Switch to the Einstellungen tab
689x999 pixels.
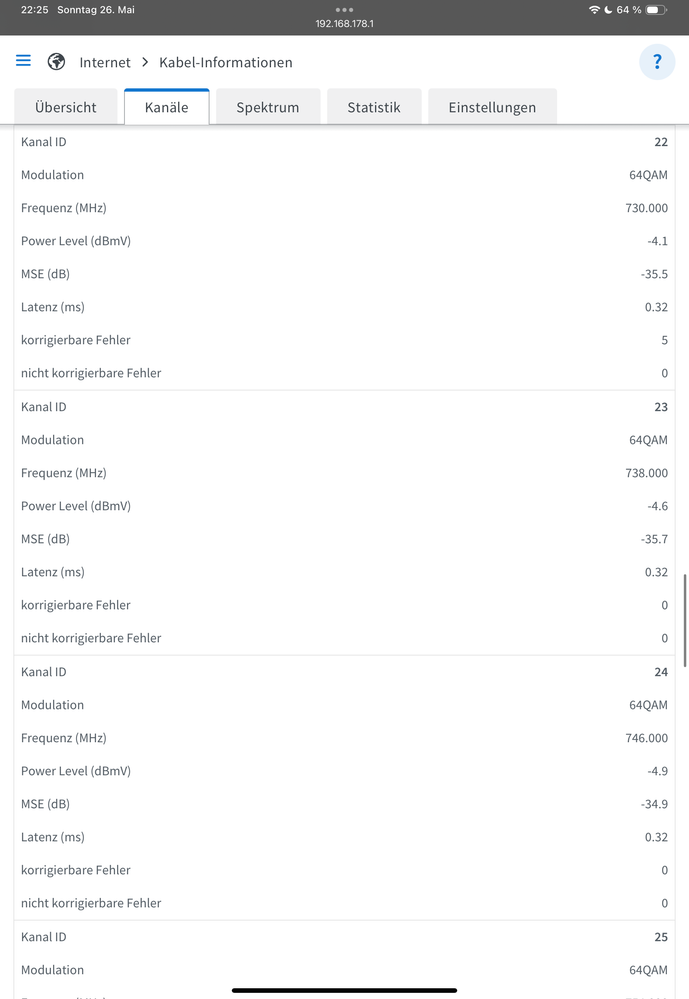[492, 107]
